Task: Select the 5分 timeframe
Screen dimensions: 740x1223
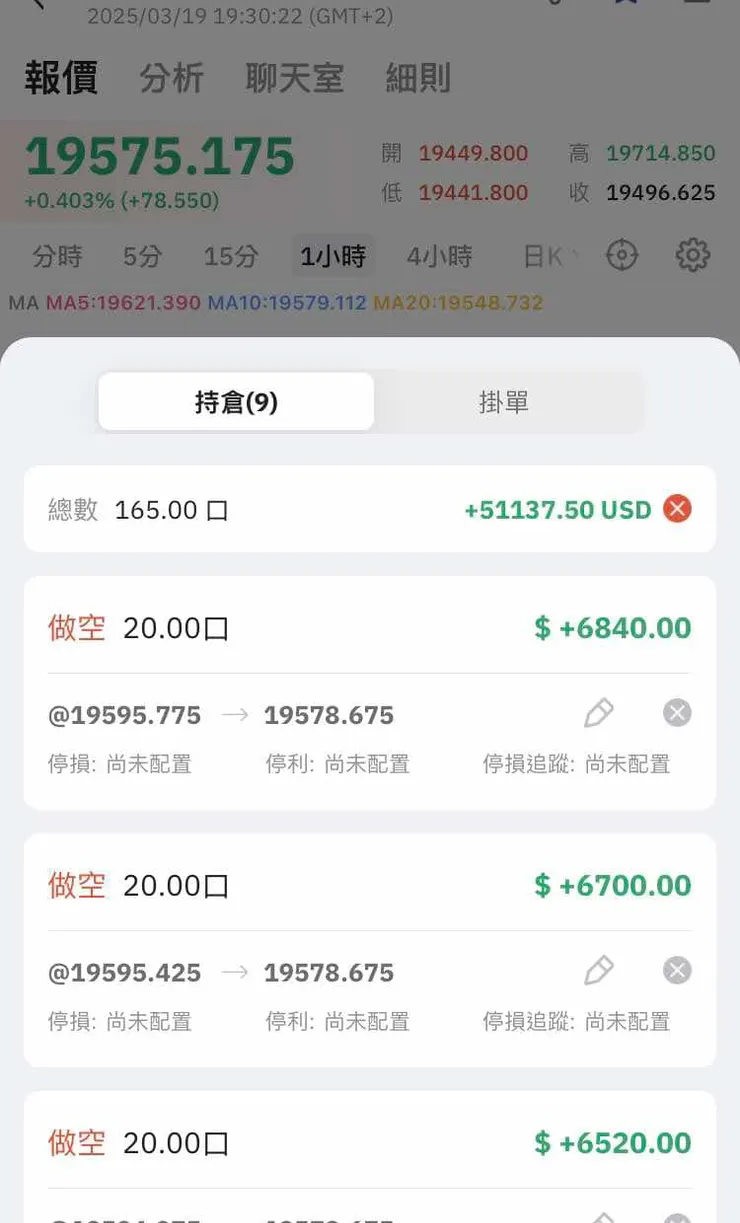Action: tap(141, 255)
